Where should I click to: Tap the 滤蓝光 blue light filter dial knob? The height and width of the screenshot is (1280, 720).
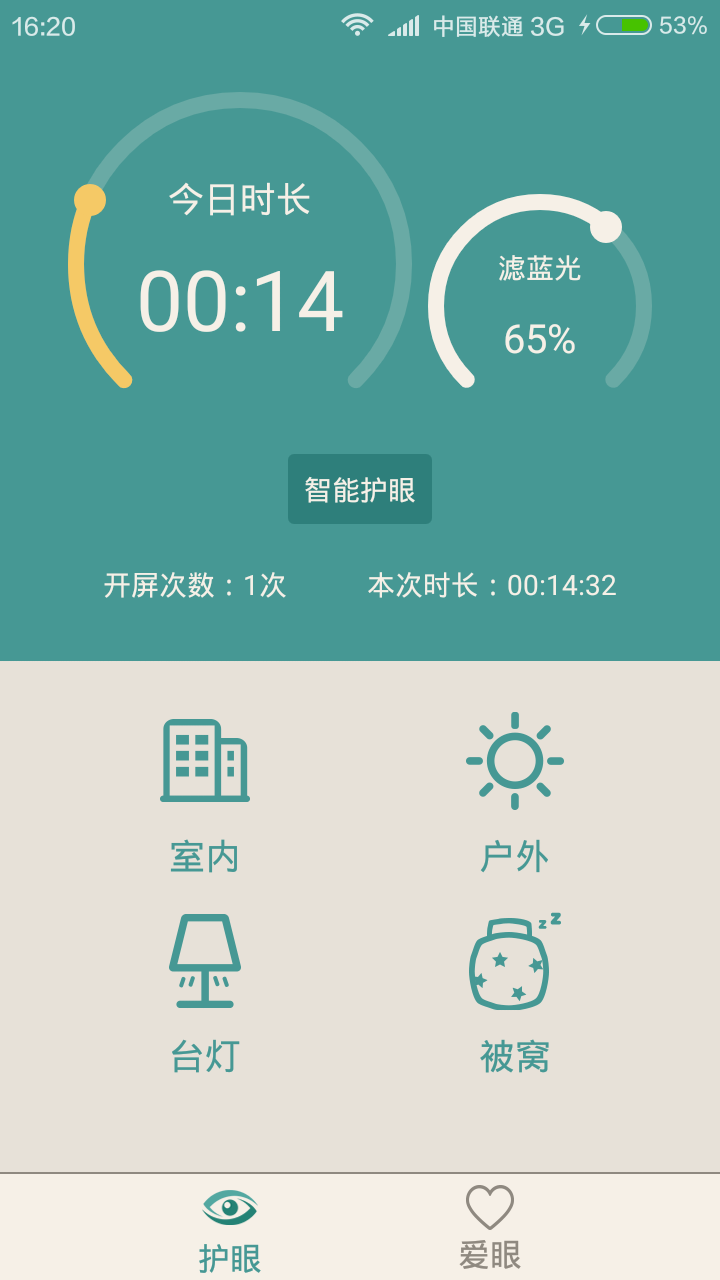point(606,227)
